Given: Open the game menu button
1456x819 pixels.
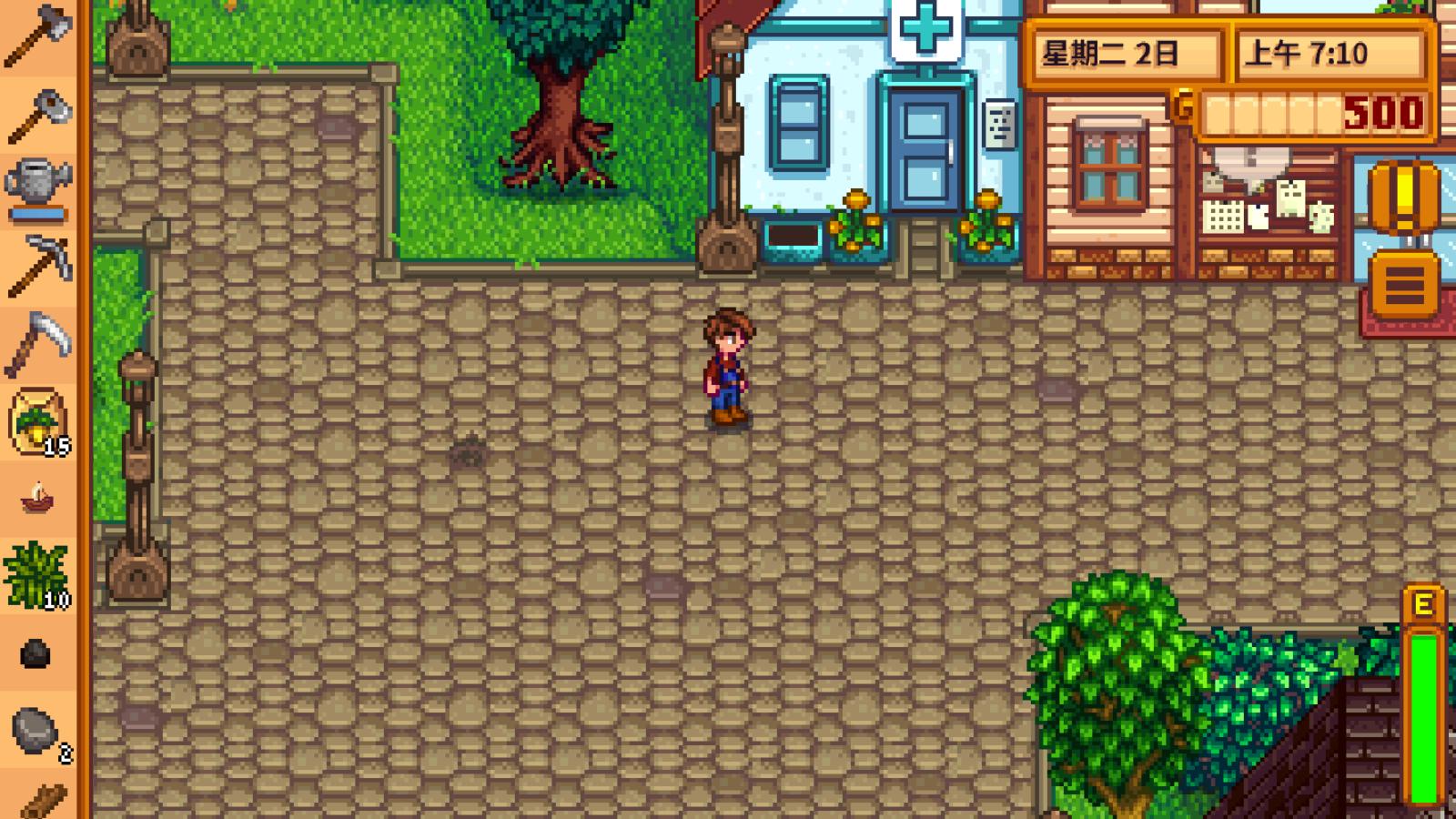Looking at the screenshot, I should pos(1404,286).
